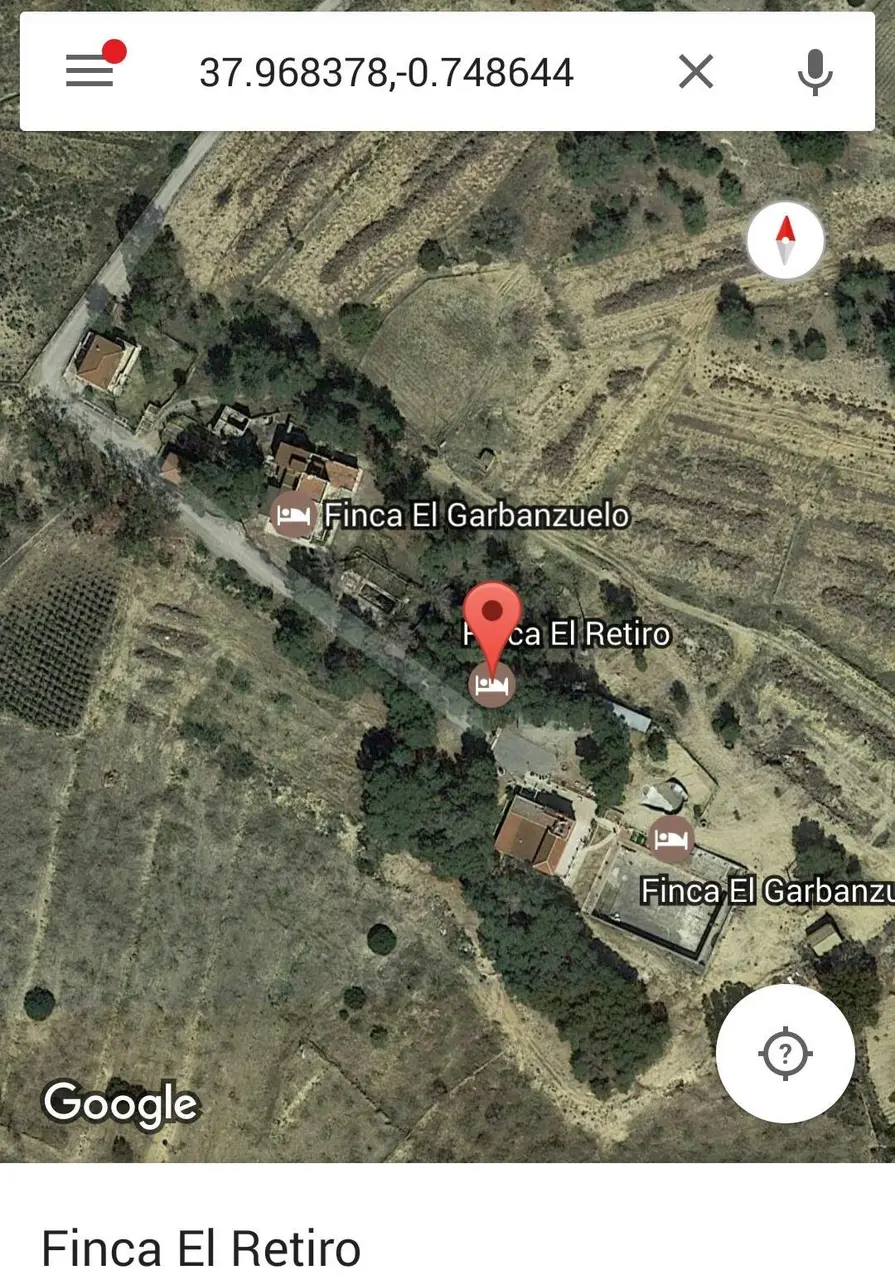Clear the search text with X
Image resolution: width=895 pixels, height=1280 pixels.
tap(696, 72)
